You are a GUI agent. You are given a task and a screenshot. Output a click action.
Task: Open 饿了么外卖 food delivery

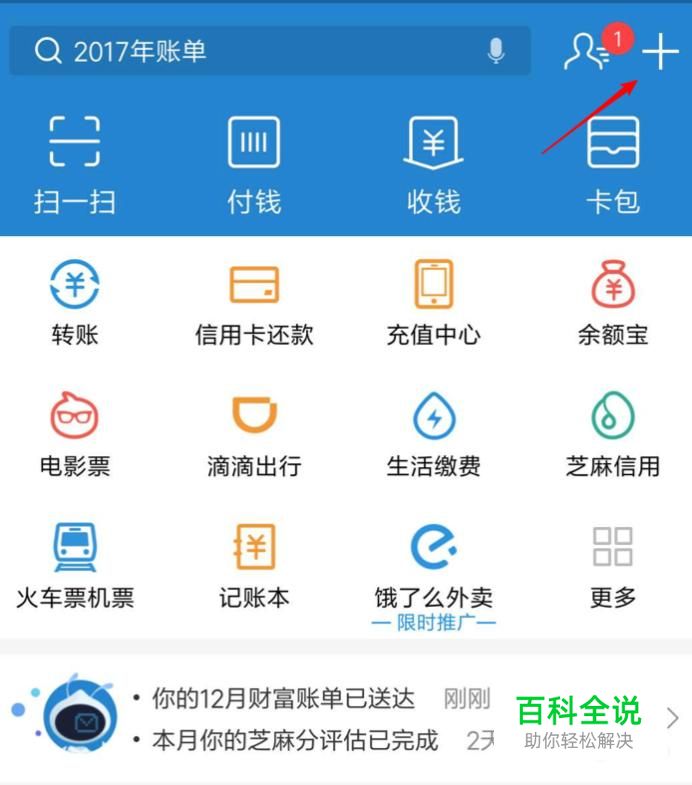(x=433, y=564)
